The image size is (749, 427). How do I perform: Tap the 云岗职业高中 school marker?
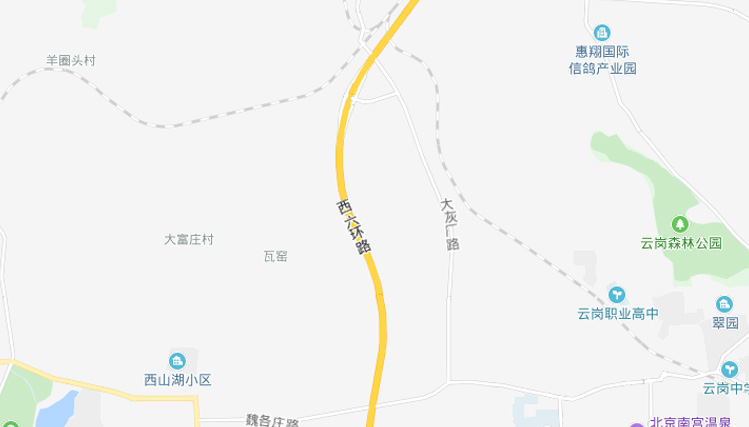tap(617, 294)
